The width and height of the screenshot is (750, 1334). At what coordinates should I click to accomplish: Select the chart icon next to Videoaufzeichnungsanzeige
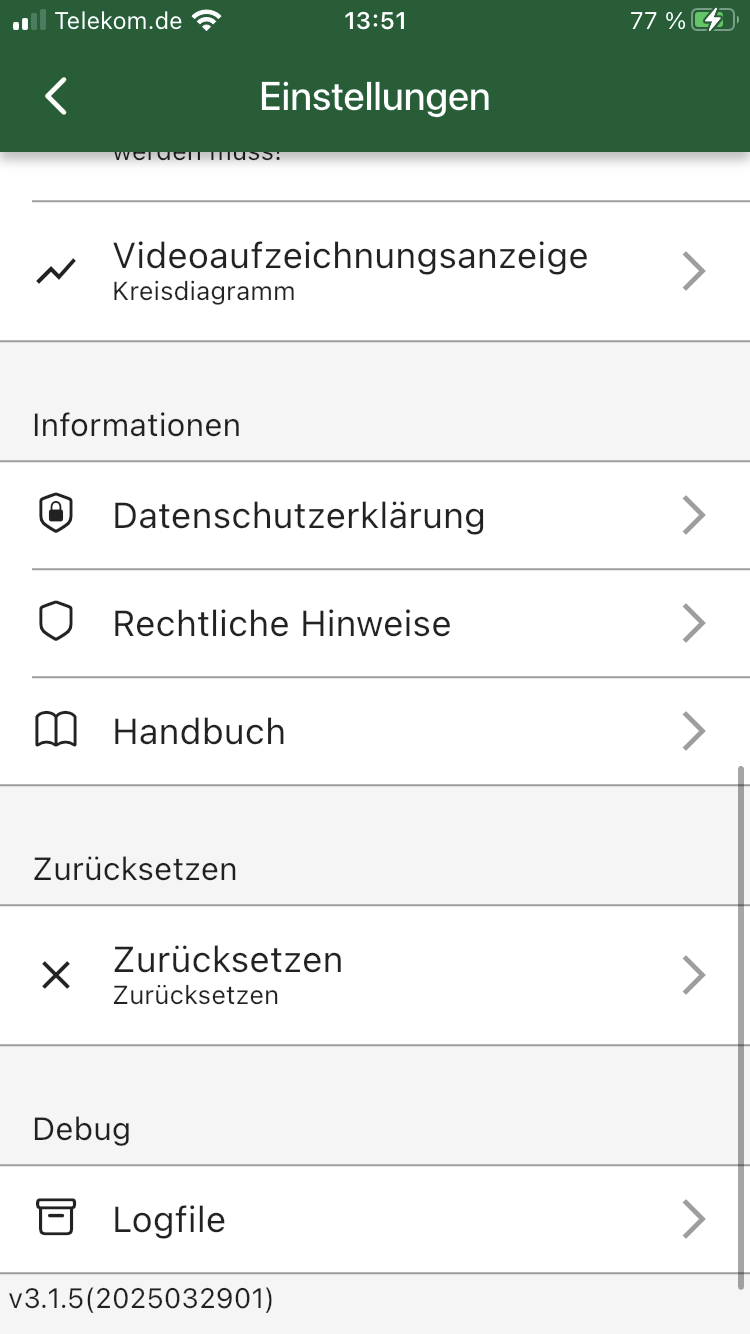(55, 270)
